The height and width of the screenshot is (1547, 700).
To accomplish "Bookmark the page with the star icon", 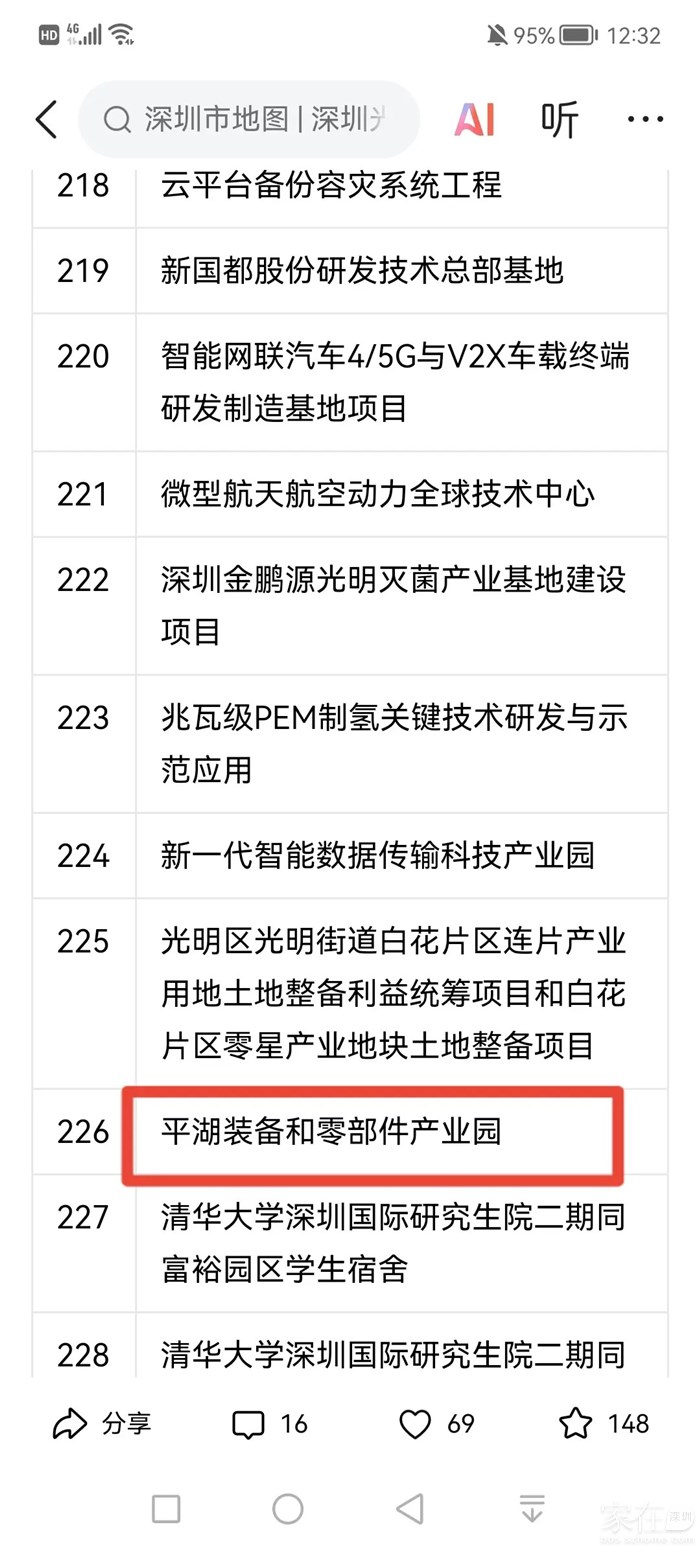I will [x=603, y=1423].
